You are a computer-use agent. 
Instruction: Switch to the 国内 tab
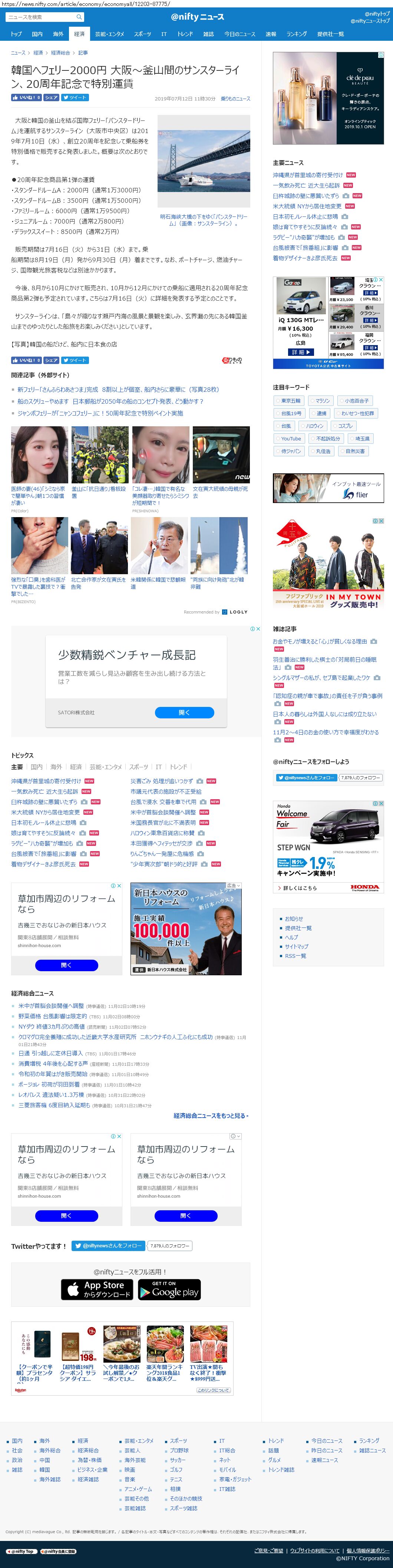pos(37,34)
